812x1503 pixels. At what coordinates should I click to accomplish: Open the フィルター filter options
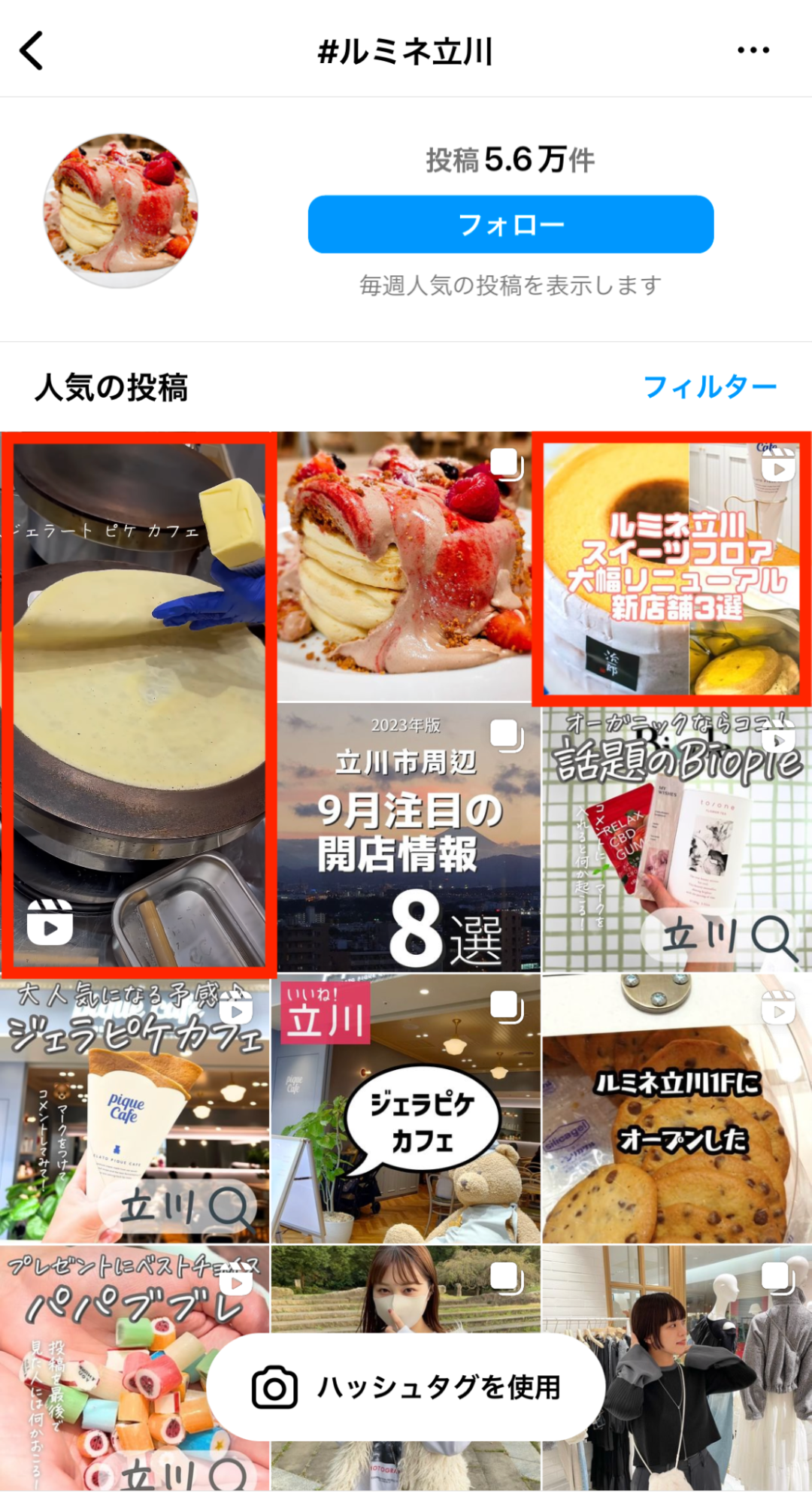pos(710,386)
